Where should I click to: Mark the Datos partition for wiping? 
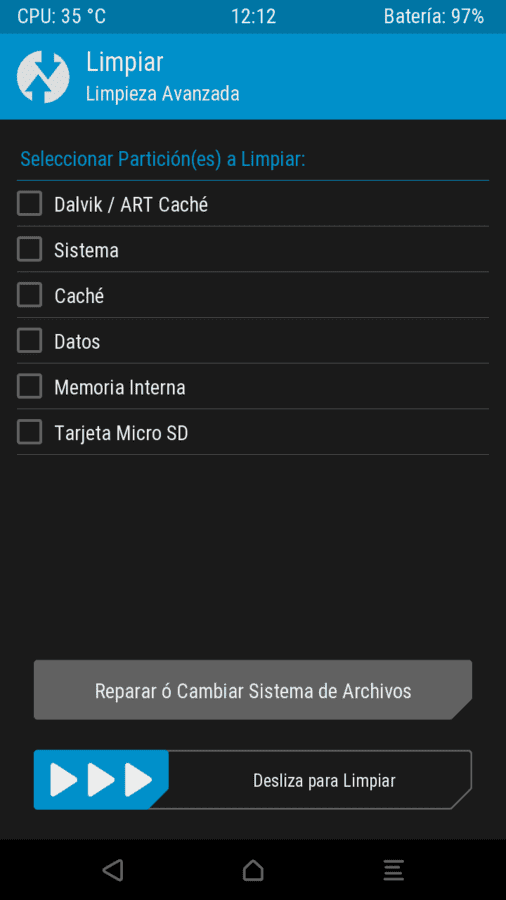pyautogui.click(x=29, y=341)
